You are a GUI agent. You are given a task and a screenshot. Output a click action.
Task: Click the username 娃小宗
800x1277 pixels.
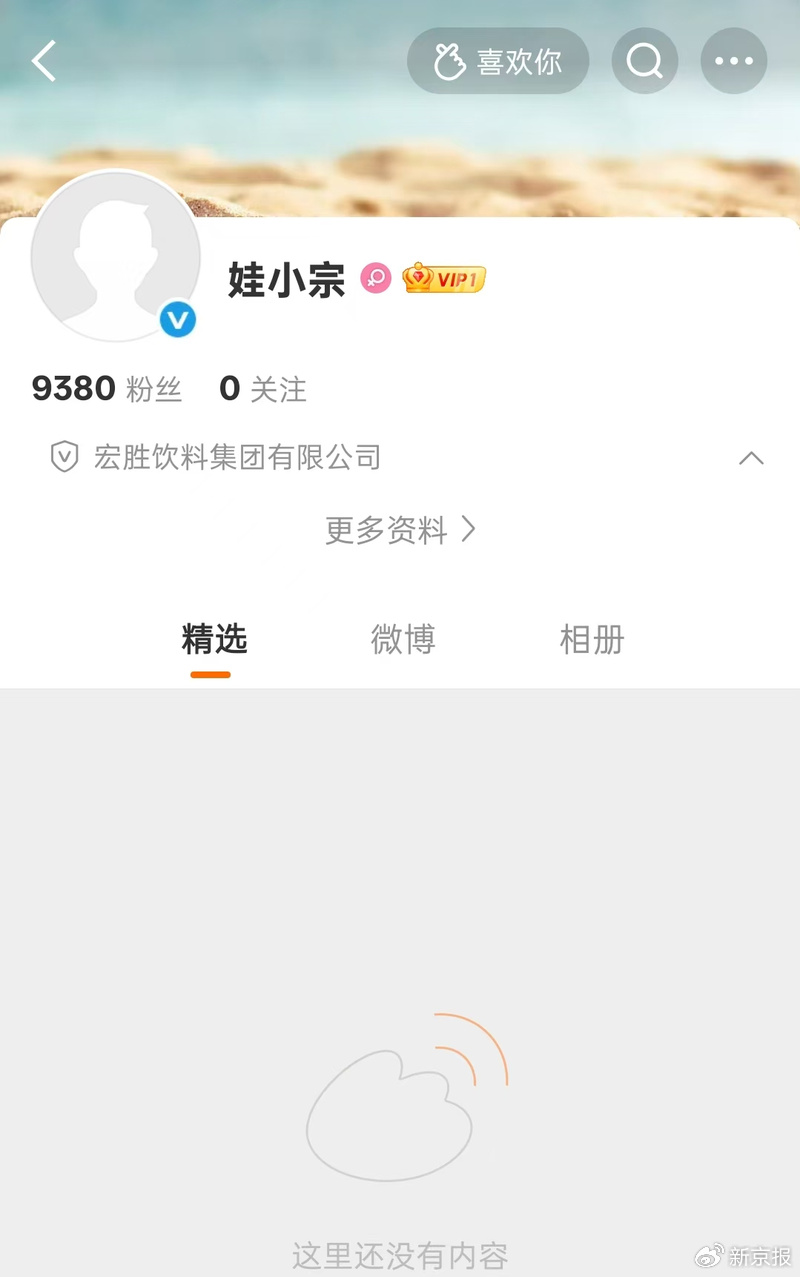287,281
